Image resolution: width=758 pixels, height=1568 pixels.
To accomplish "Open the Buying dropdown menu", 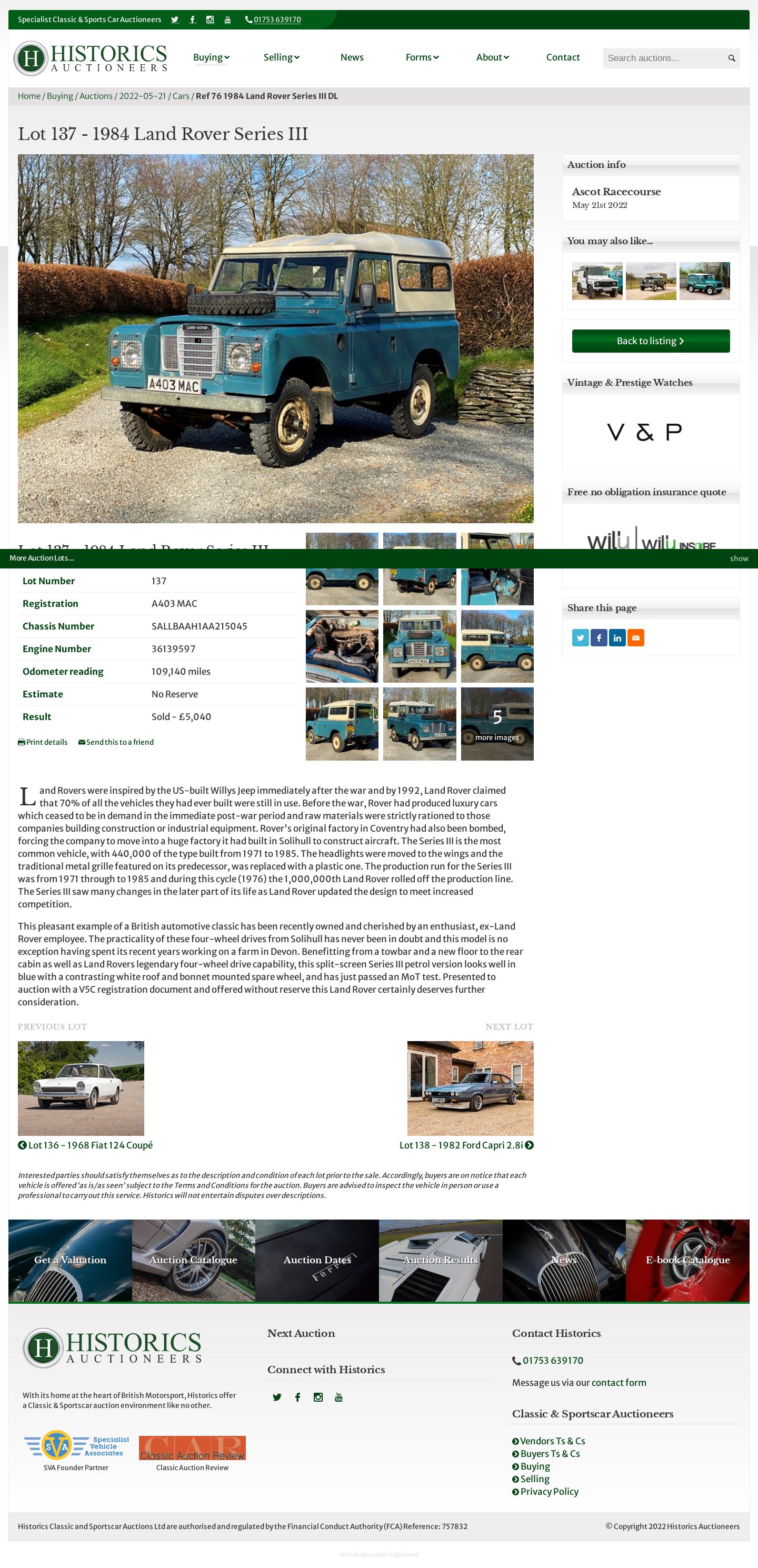I will click(211, 57).
